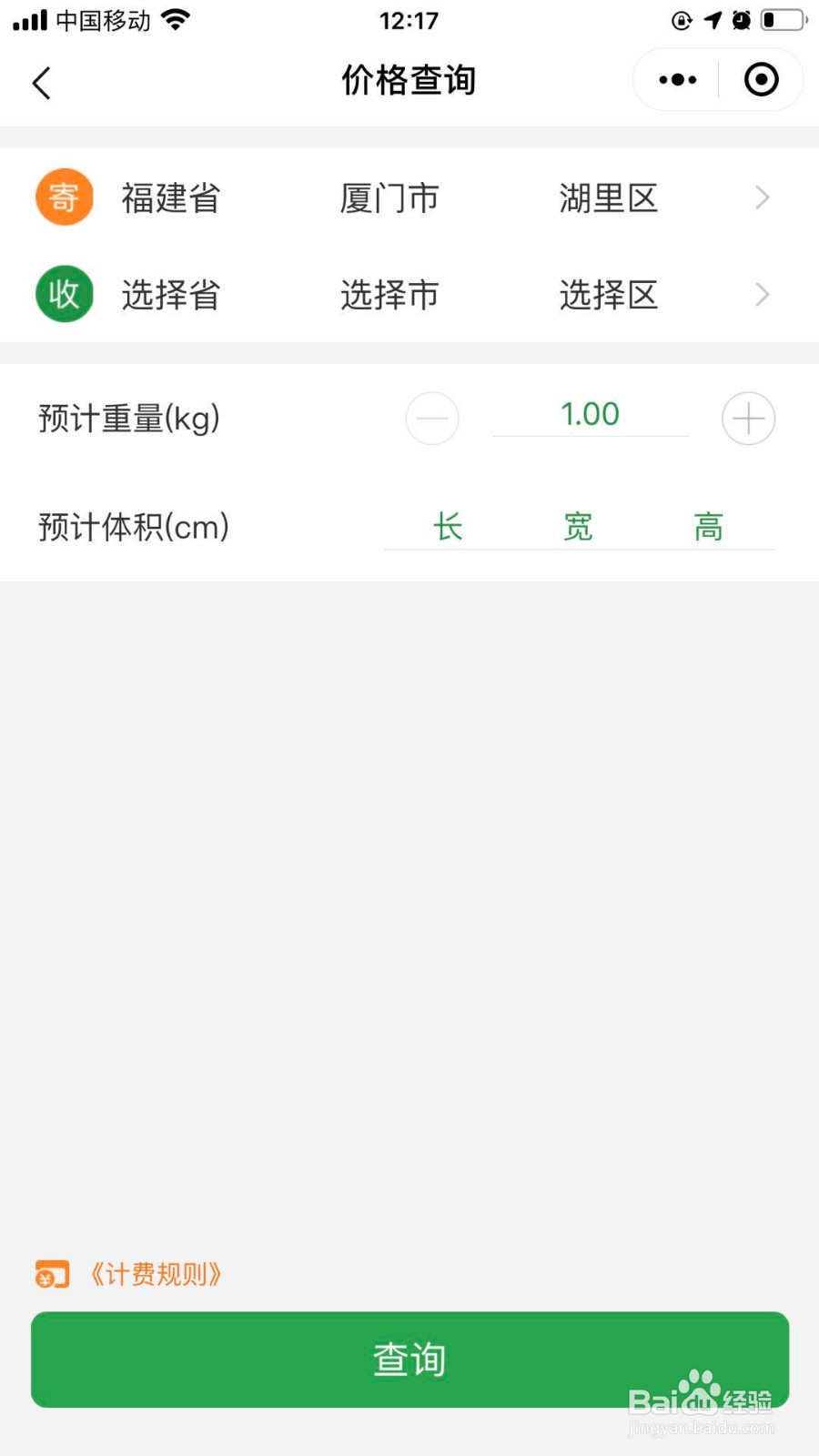Tap the orange billing wallet icon
The image size is (819, 1456).
point(50,1274)
